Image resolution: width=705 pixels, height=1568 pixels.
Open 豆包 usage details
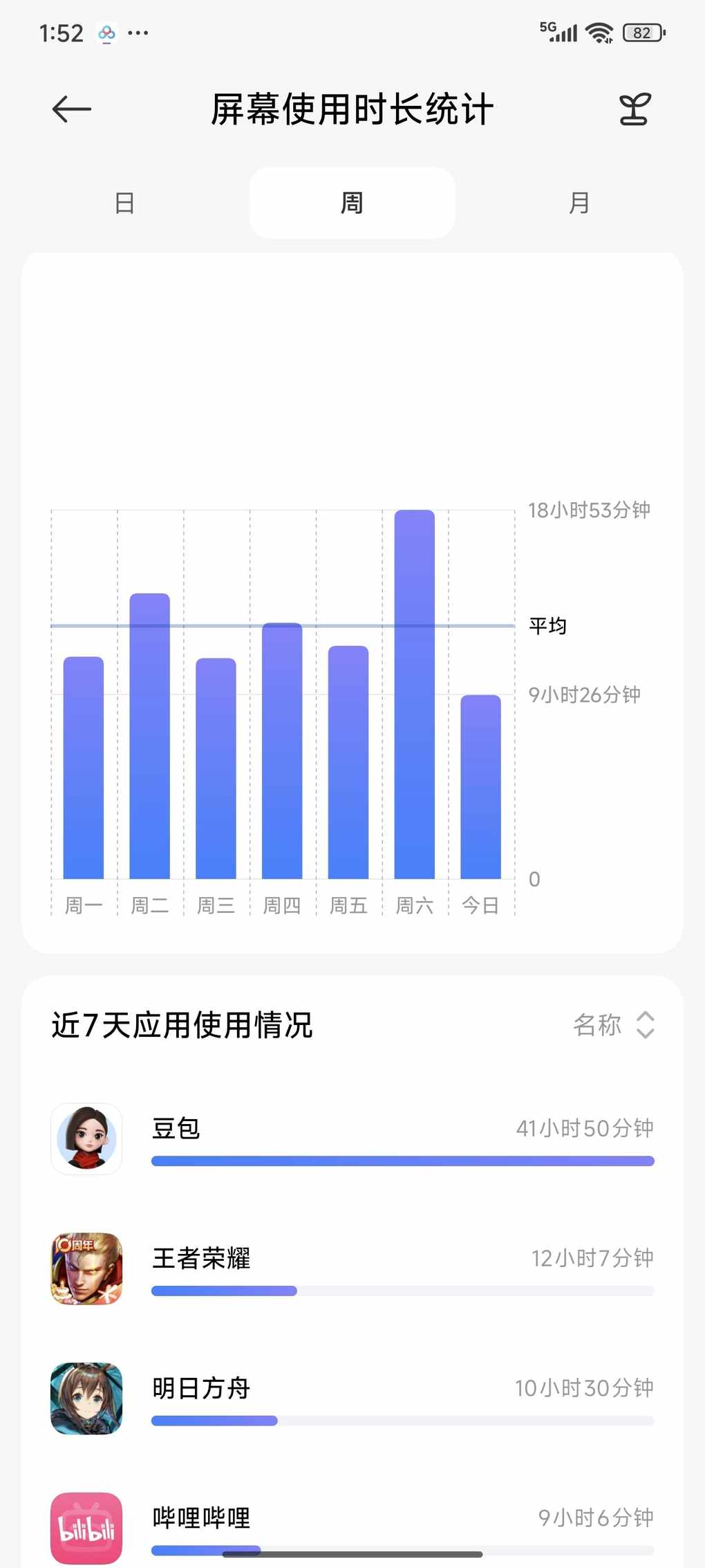[x=352, y=1139]
